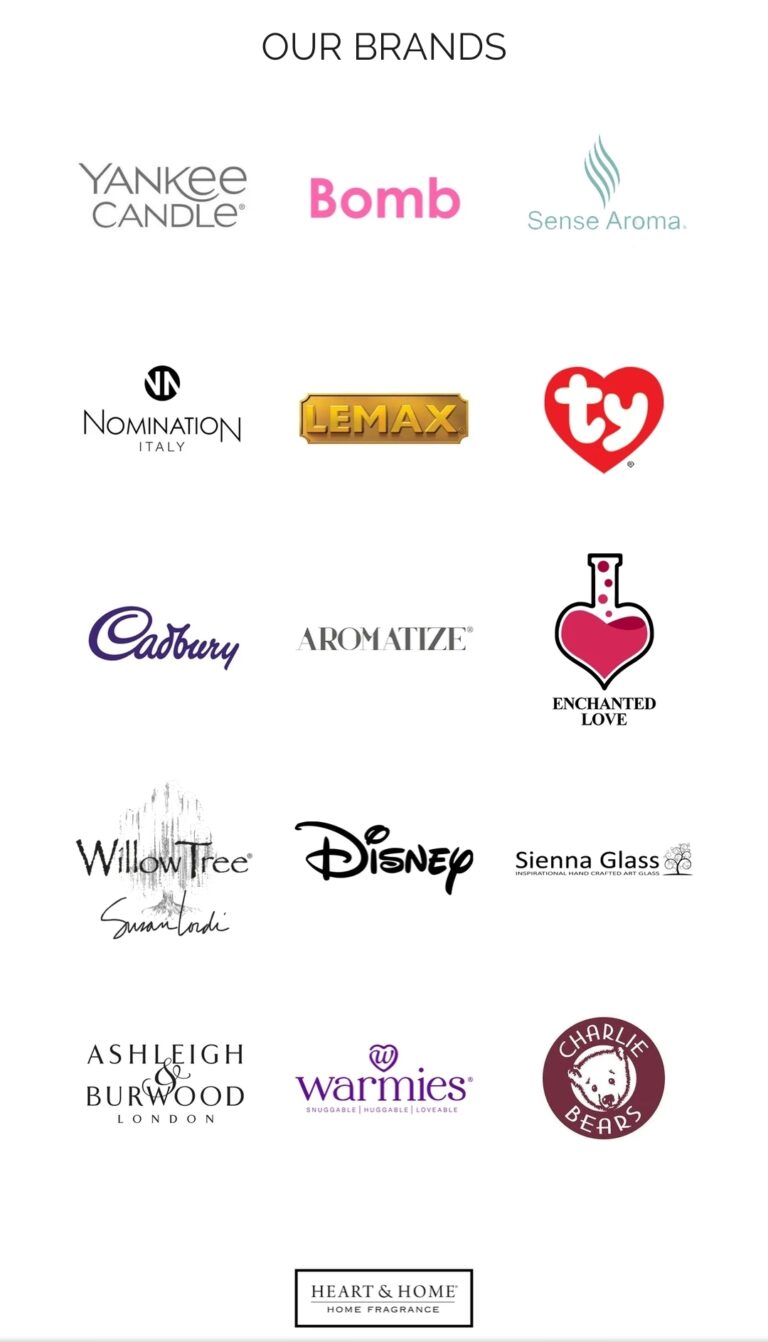Viewport: 768px width, 1342px height.
Task: Select the Ashleigh & Burwood London tile
Action: point(164,1082)
